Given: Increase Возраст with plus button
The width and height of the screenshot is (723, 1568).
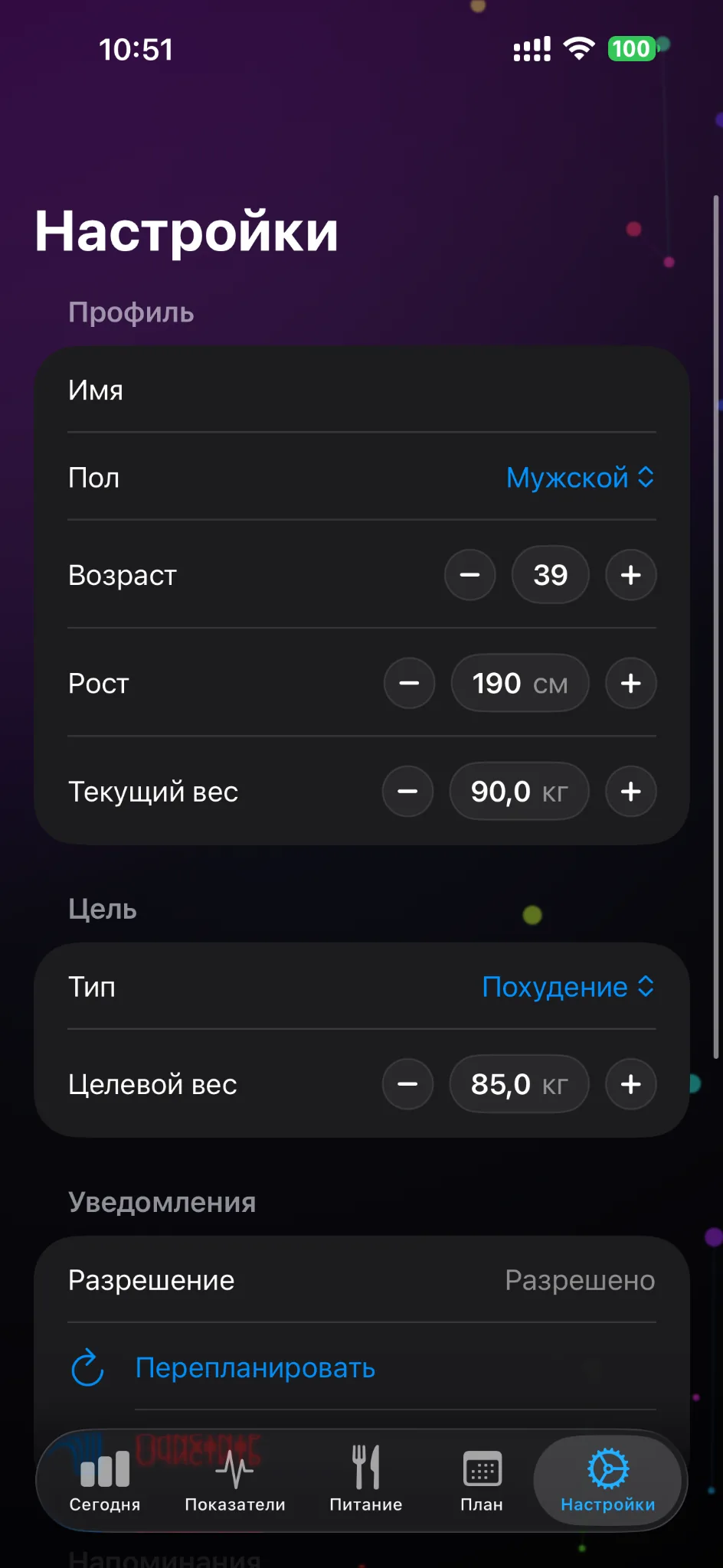Looking at the screenshot, I should click(630, 575).
